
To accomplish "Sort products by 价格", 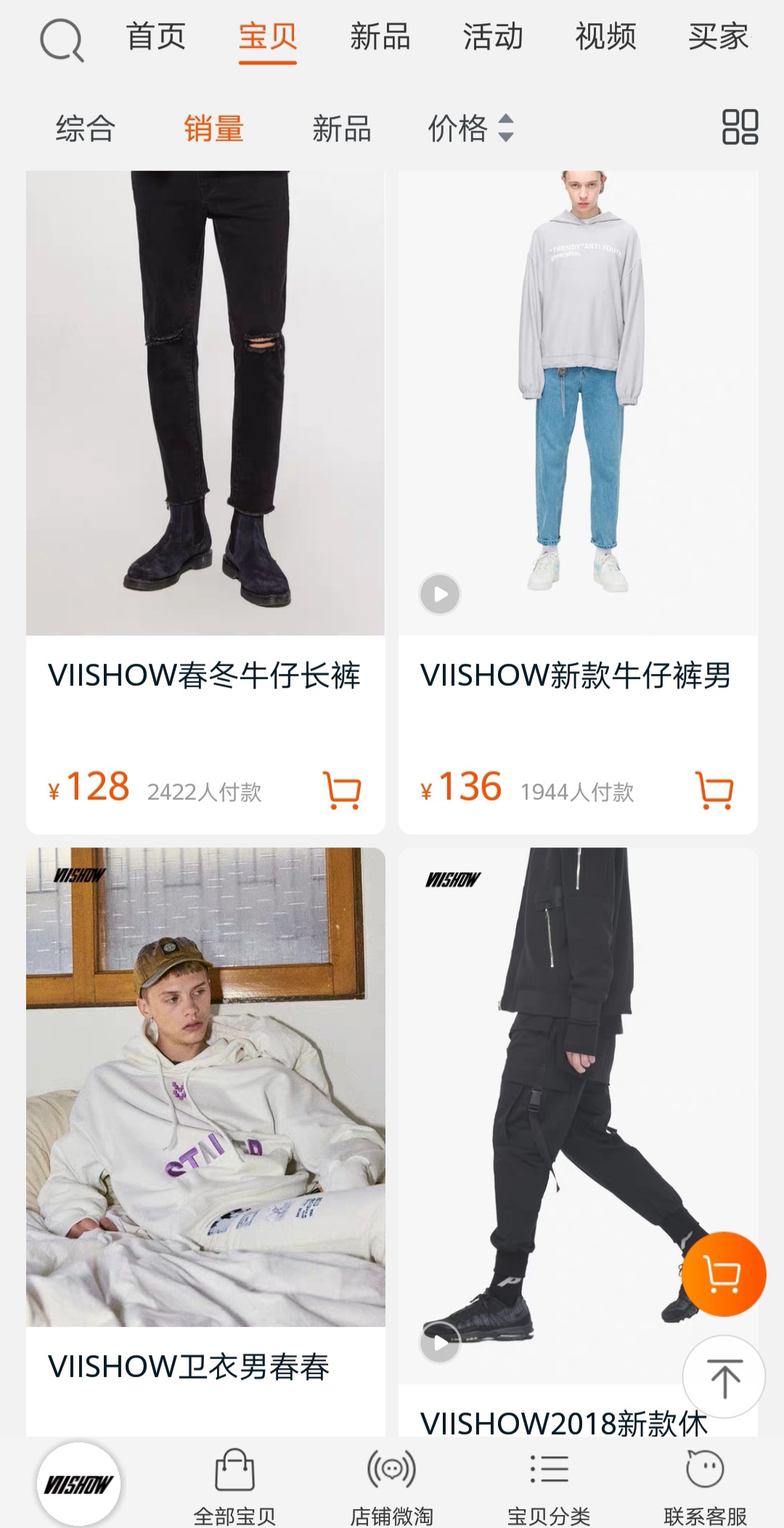I will 470,129.
